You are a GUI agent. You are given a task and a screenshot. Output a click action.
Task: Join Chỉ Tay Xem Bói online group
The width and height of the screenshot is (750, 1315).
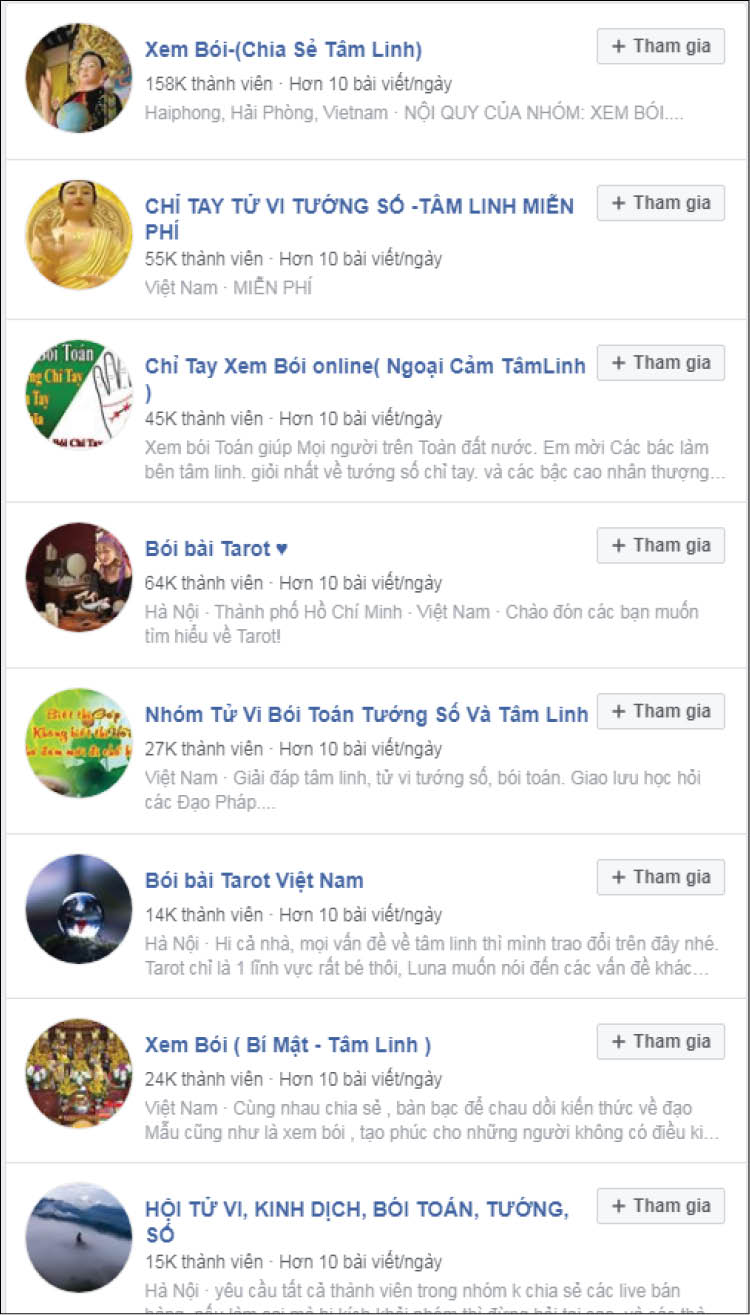click(660, 363)
